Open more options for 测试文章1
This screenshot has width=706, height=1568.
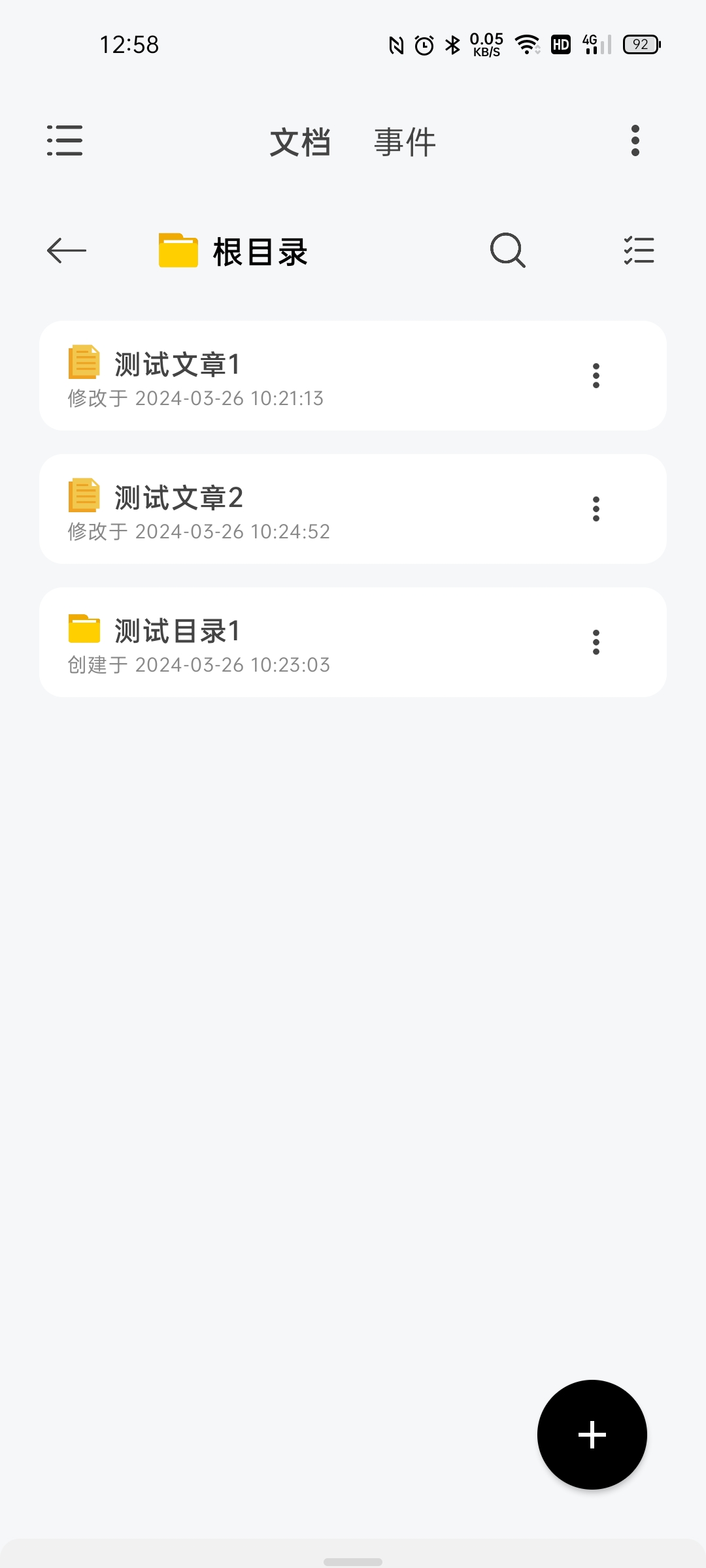click(x=596, y=376)
